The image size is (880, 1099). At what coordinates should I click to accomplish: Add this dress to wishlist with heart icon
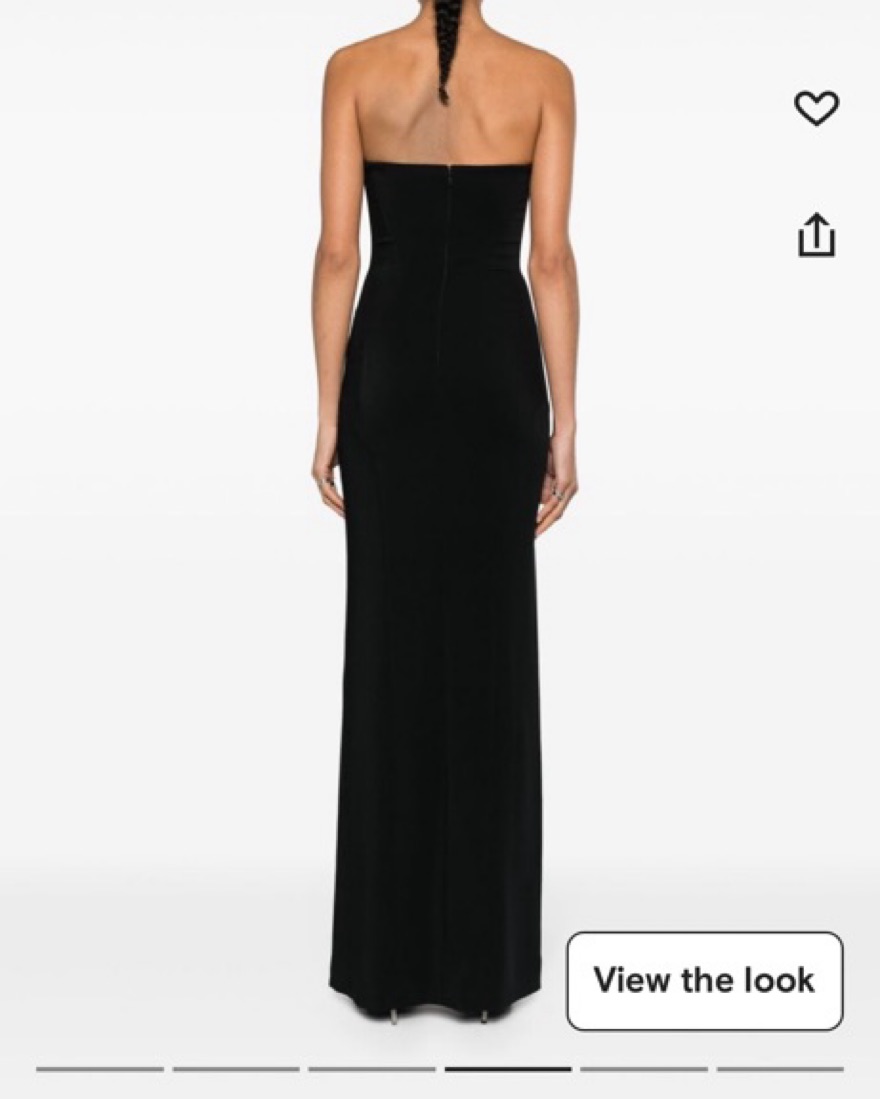[x=816, y=108]
